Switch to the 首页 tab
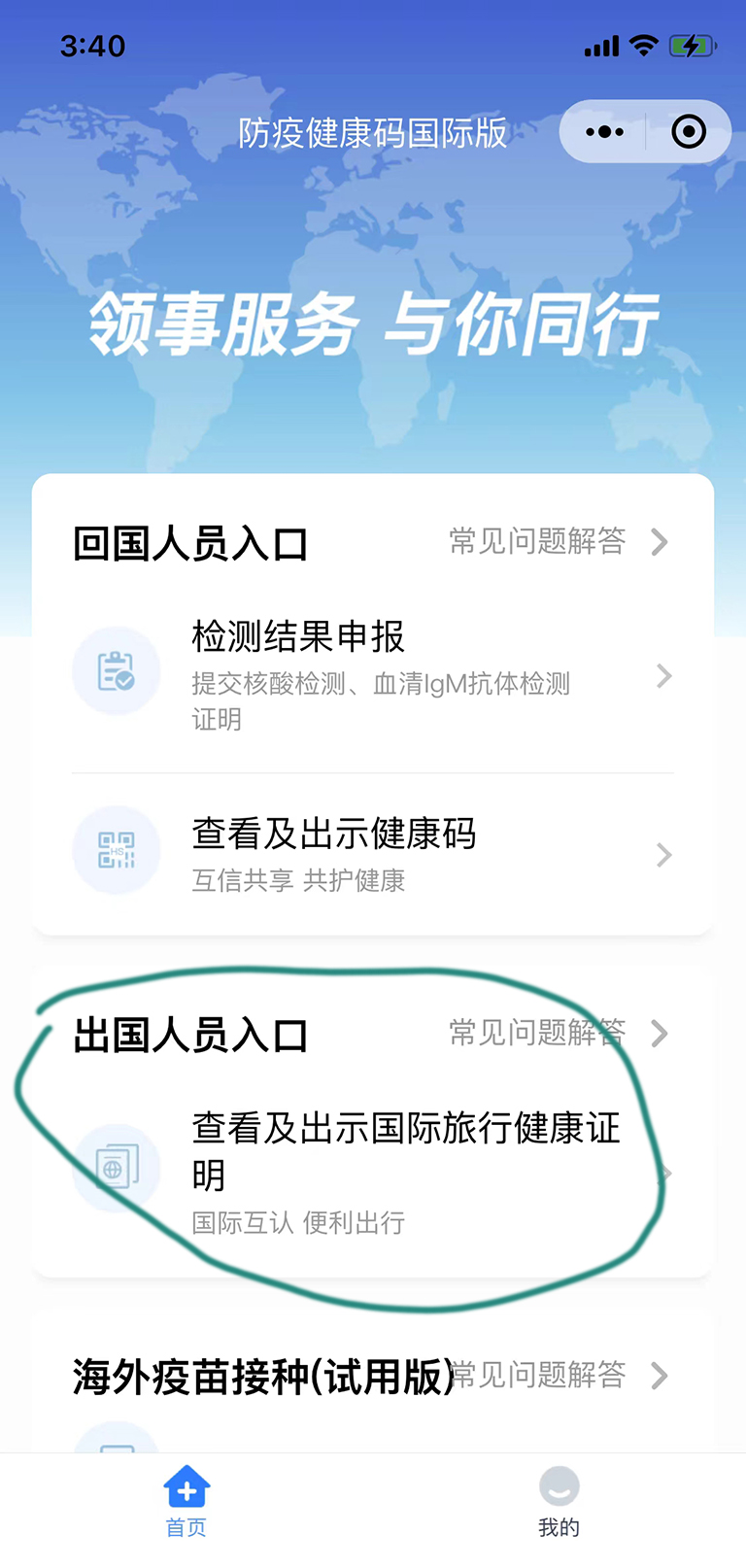The image size is (746, 1568). point(186,1502)
